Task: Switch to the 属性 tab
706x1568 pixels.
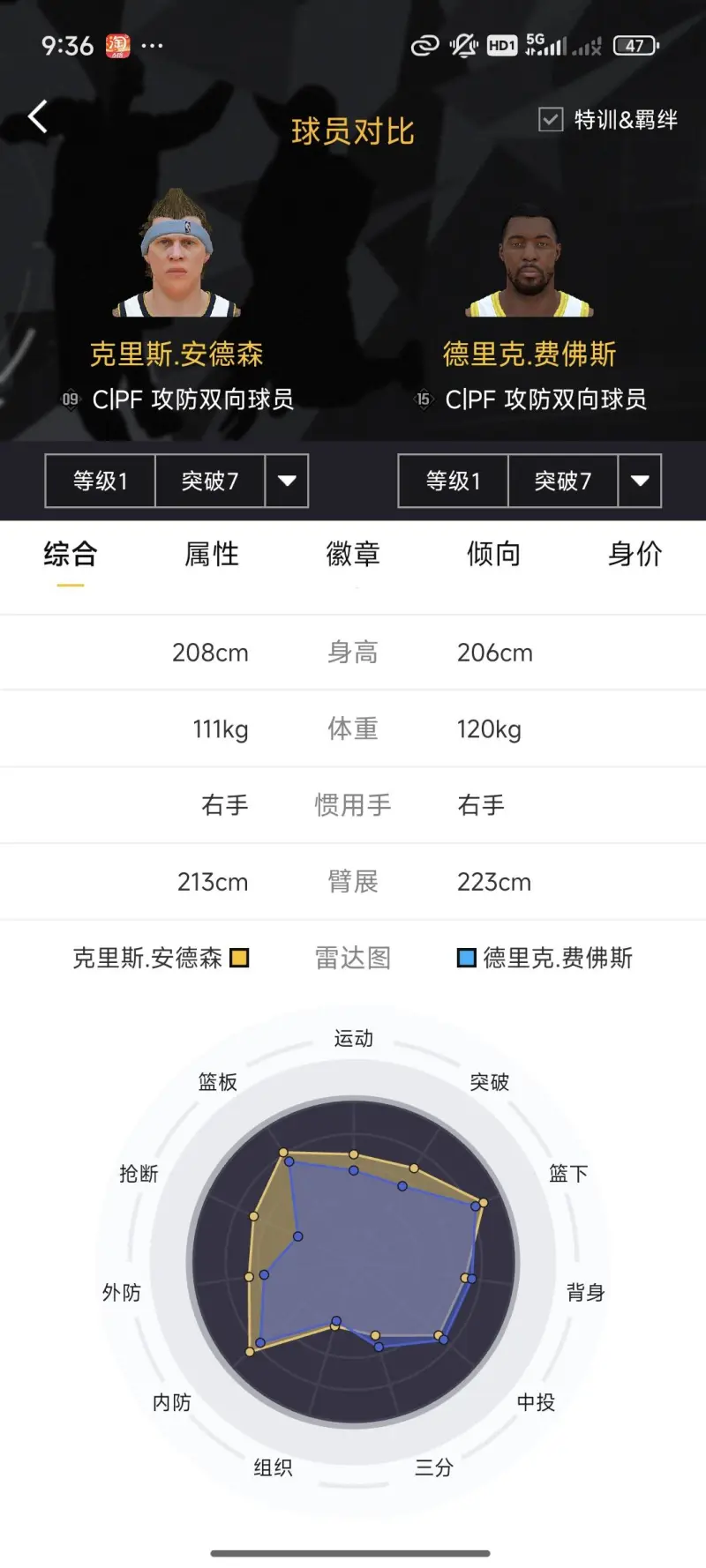Action: click(212, 554)
